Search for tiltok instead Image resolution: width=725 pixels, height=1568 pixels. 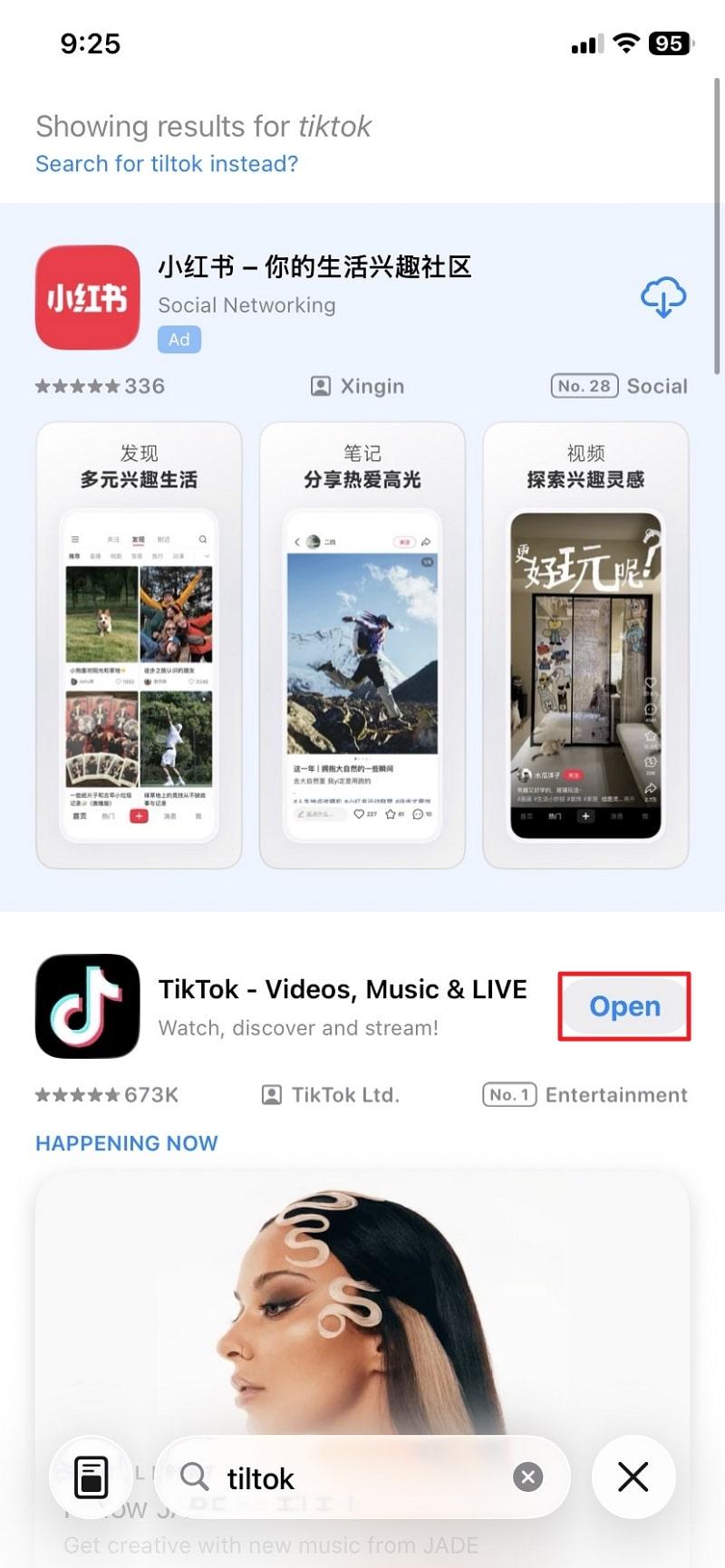pos(166,164)
